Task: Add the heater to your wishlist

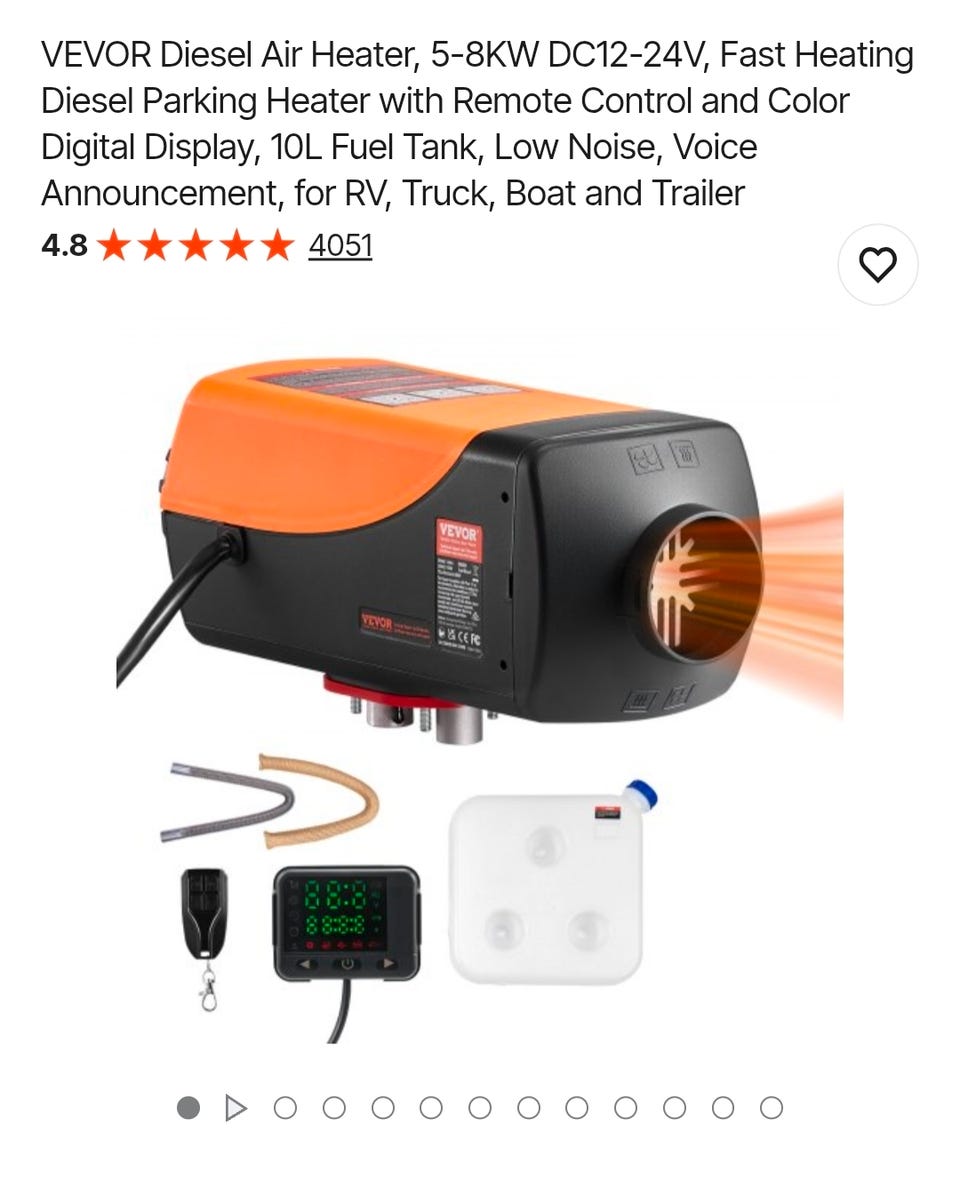Action: click(878, 265)
